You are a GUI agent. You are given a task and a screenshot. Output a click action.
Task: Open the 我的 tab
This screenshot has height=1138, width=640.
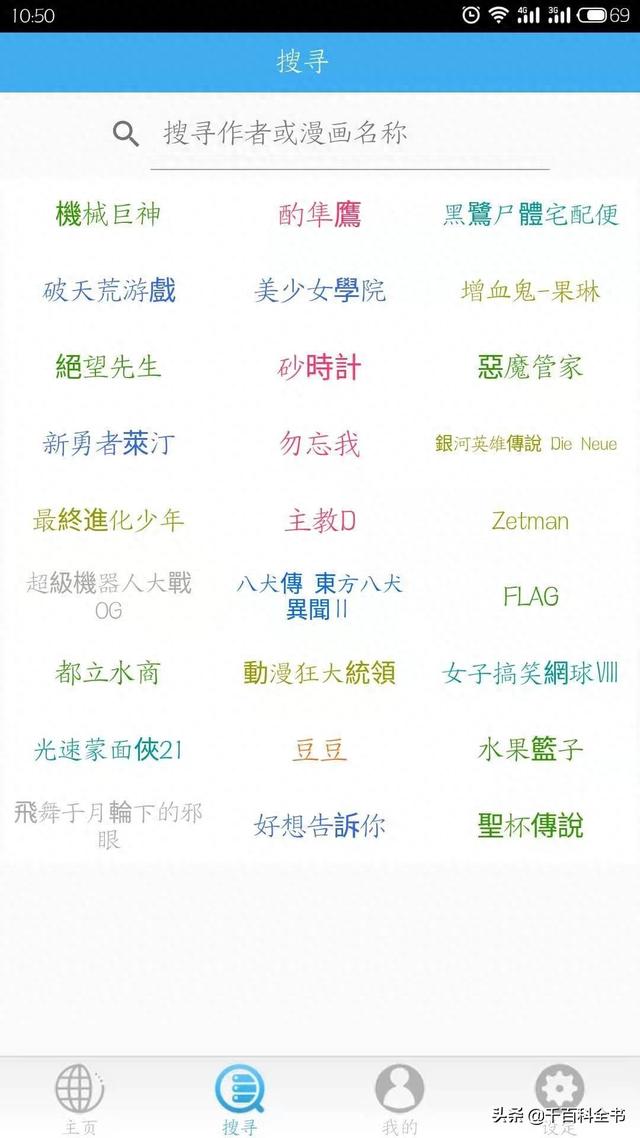point(400,1097)
